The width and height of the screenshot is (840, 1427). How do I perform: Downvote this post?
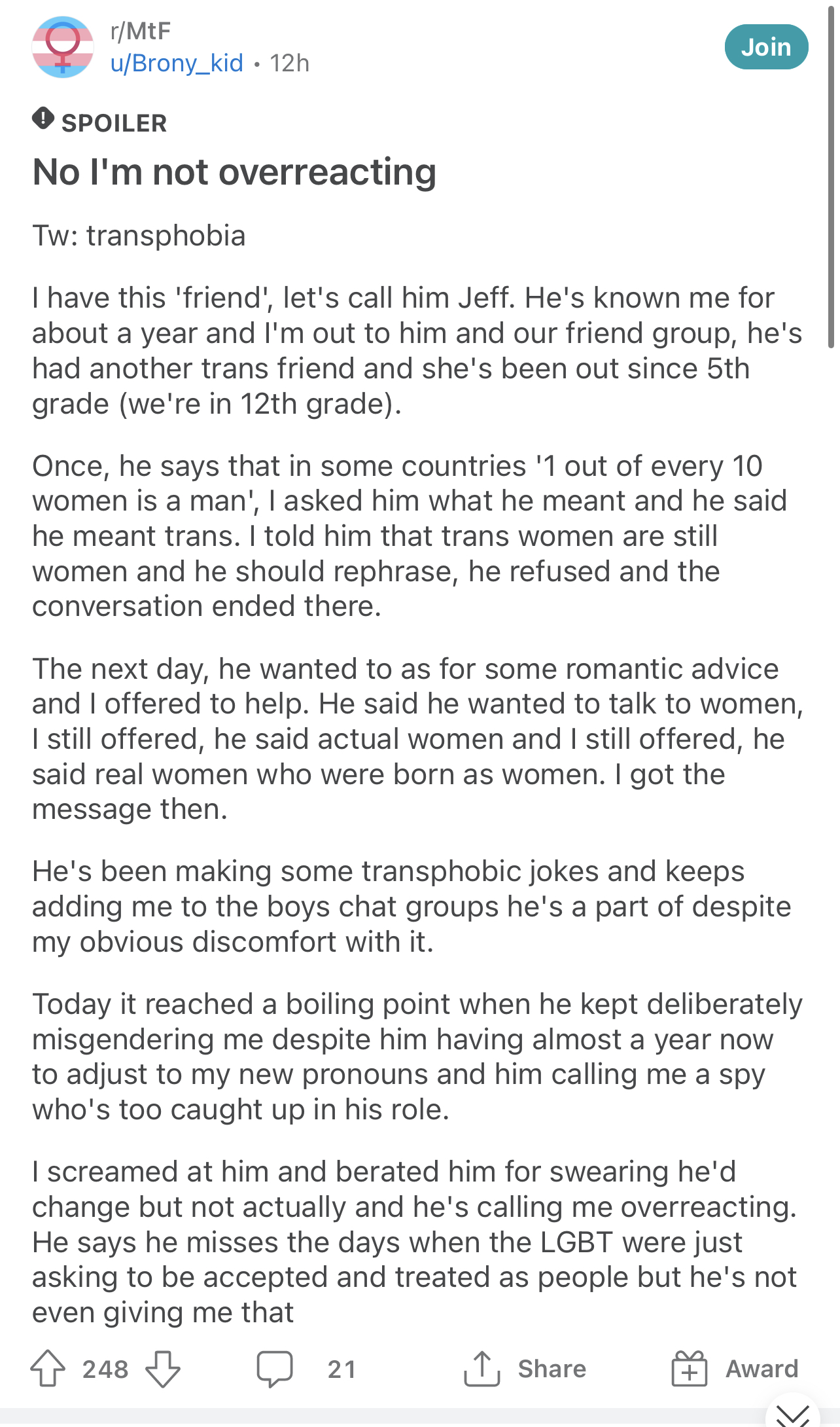(x=162, y=1369)
